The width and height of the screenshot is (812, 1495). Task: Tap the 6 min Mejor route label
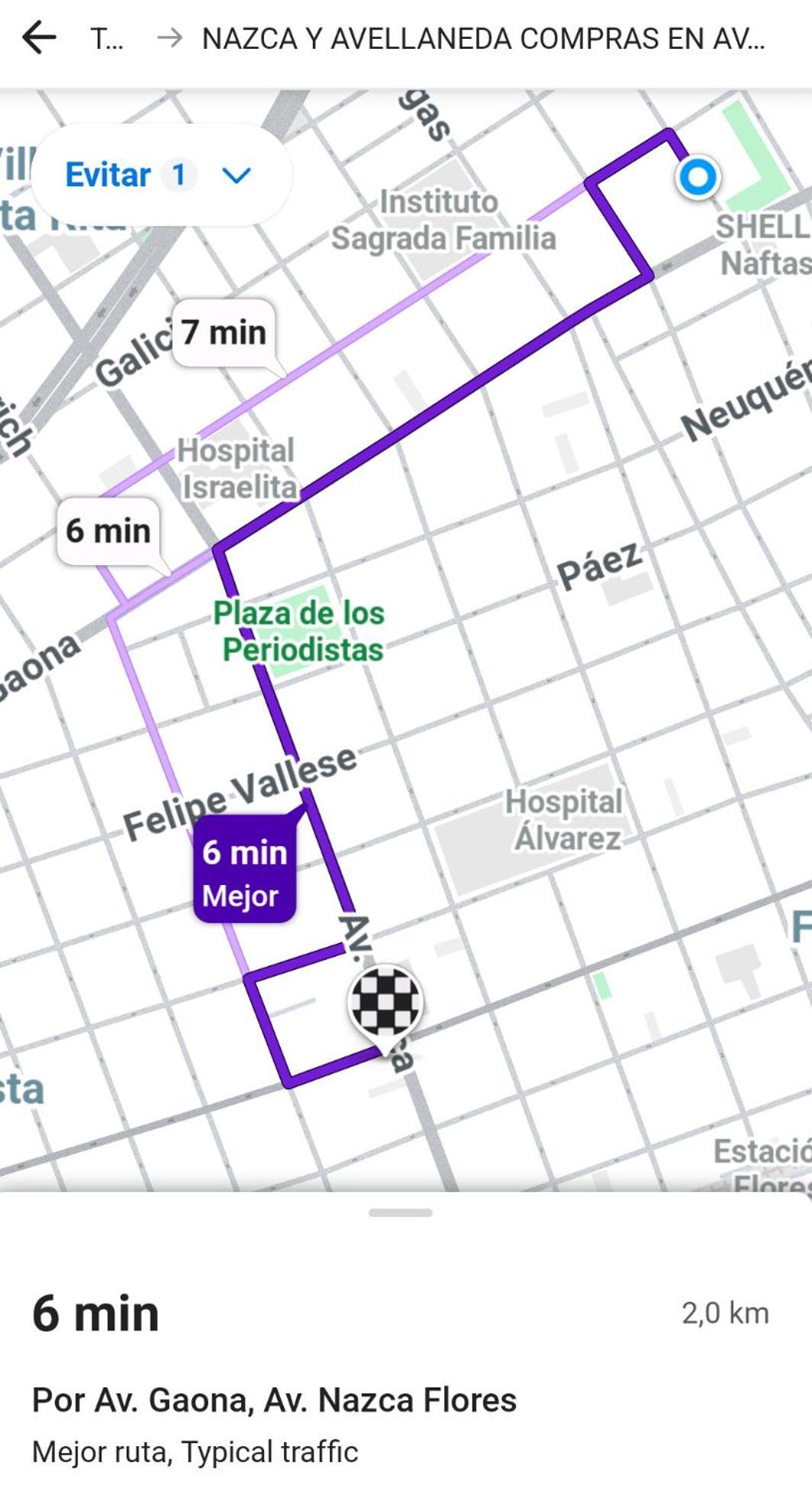point(245,872)
